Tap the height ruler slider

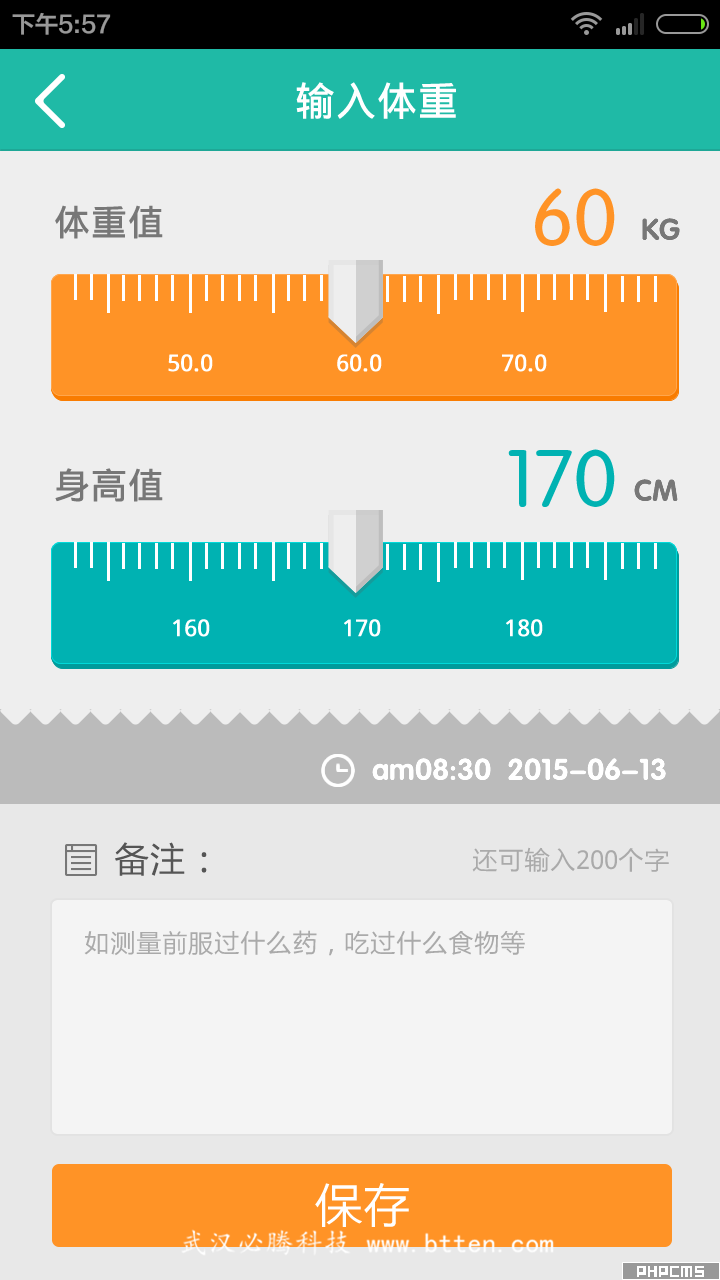(365, 603)
